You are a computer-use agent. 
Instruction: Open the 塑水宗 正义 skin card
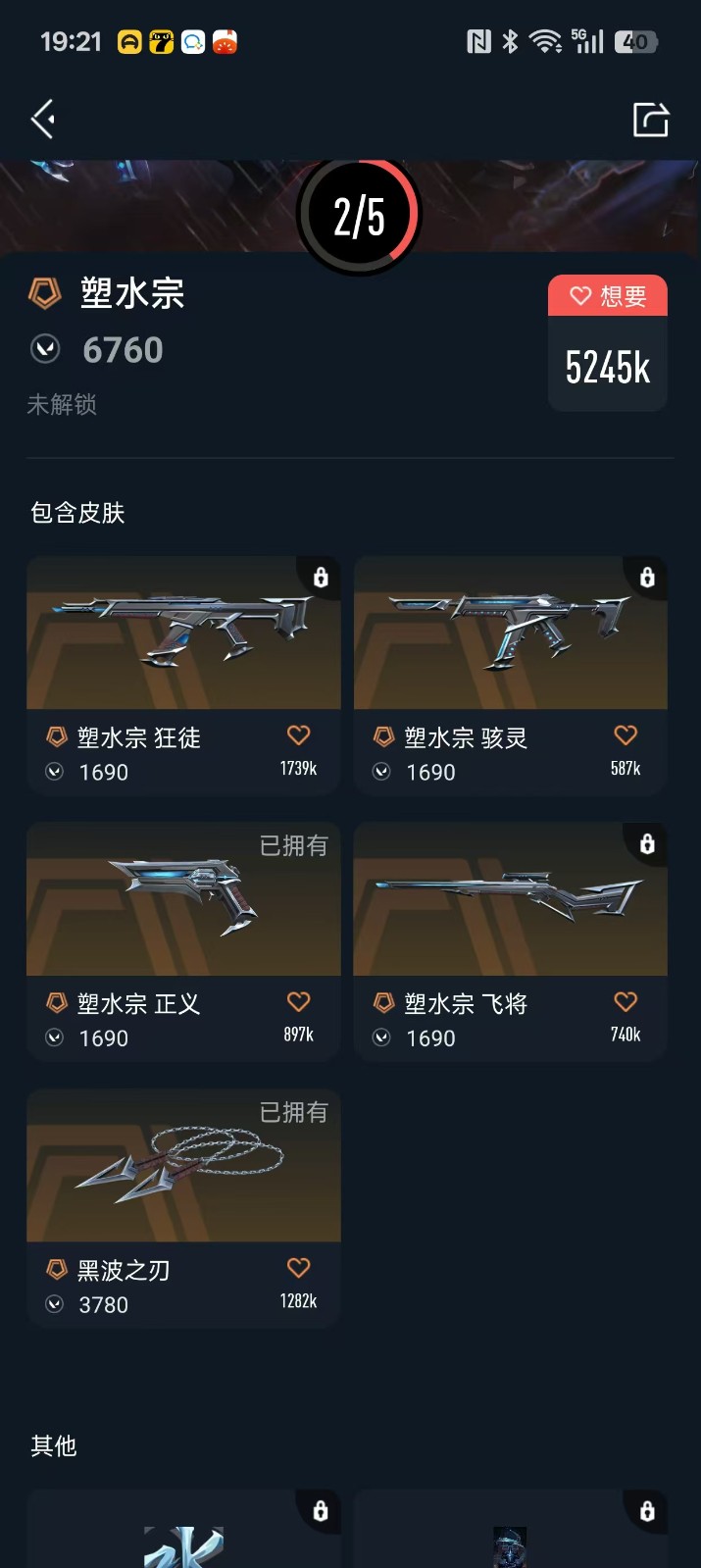pyautogui.click(x=183, y=941)
